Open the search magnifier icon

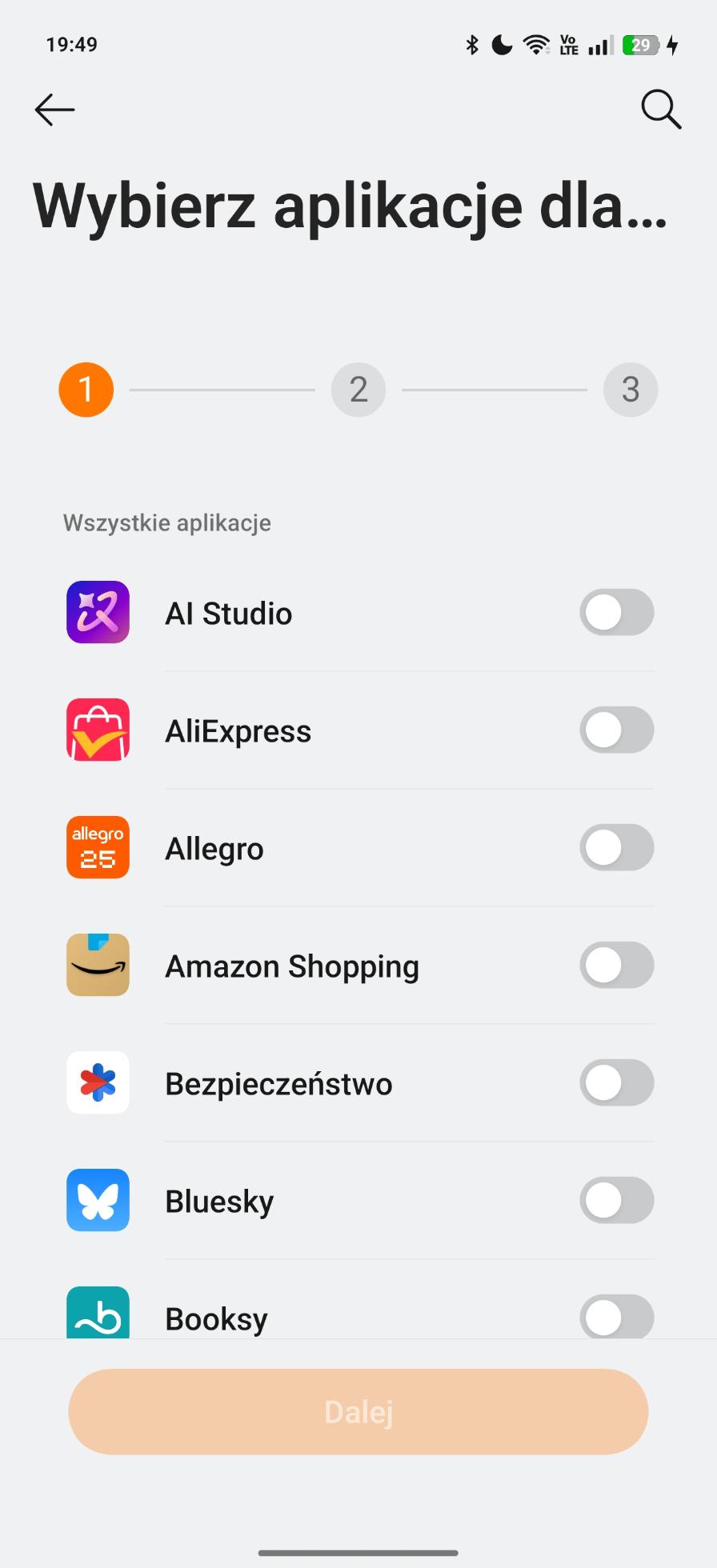tap(661, 110)
